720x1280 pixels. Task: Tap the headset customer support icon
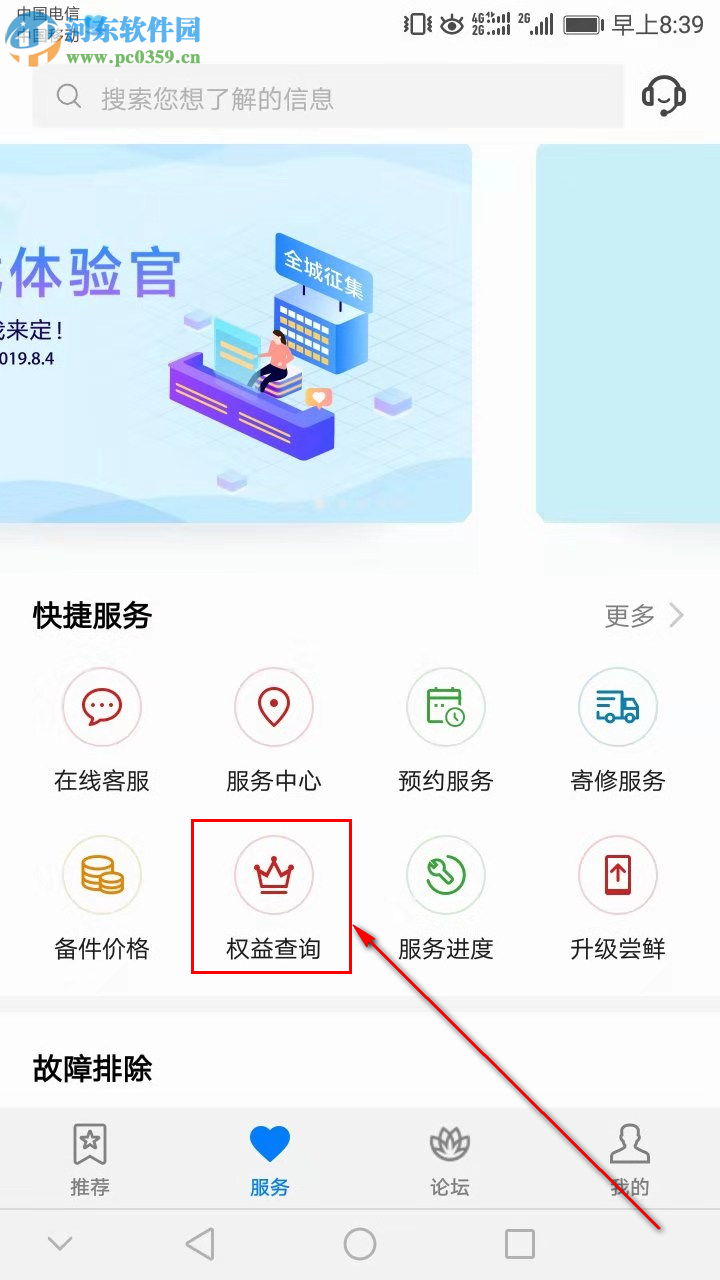click(x=663, y=96)
